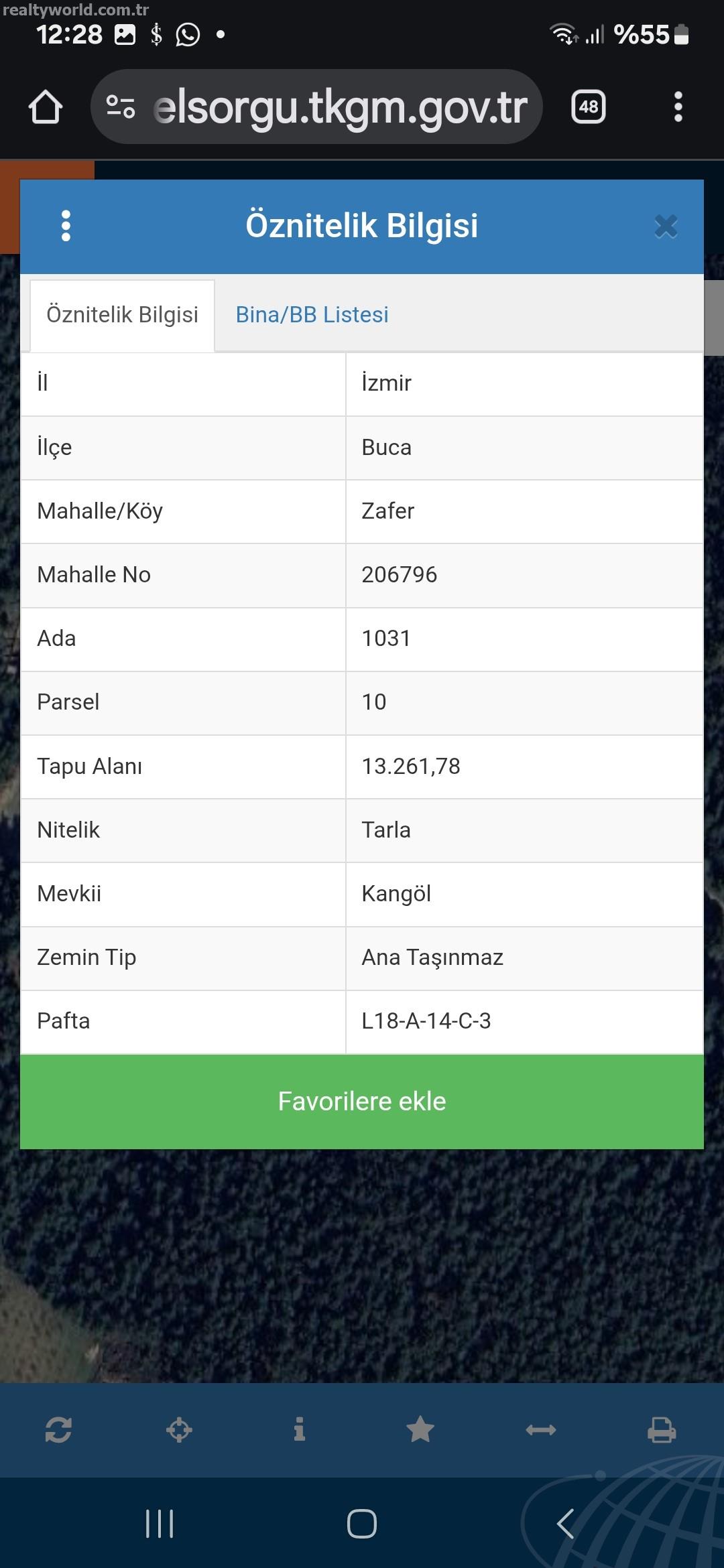This screenshot has height=1568, width=724.
Task: Open the info icon in toolbar
Action: (x=300, y=1430)
